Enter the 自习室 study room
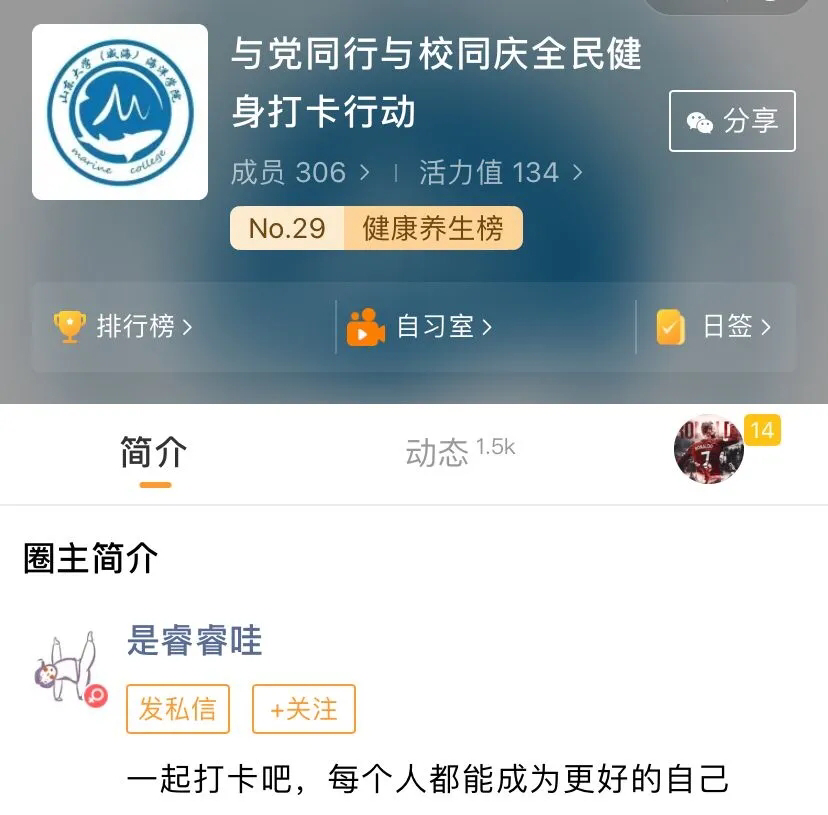This screenshot has height=815, width=828. coord(420,326)
